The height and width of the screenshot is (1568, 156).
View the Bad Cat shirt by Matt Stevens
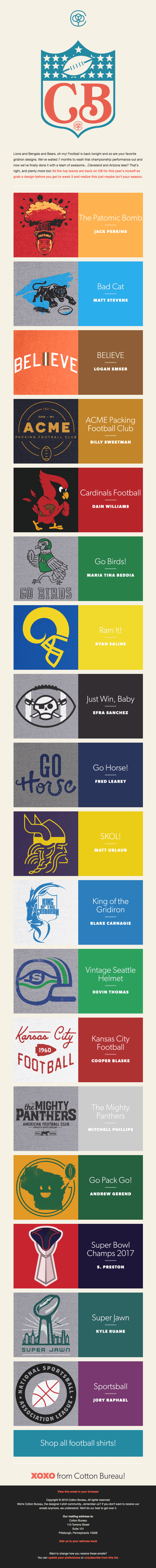point(78,293)
